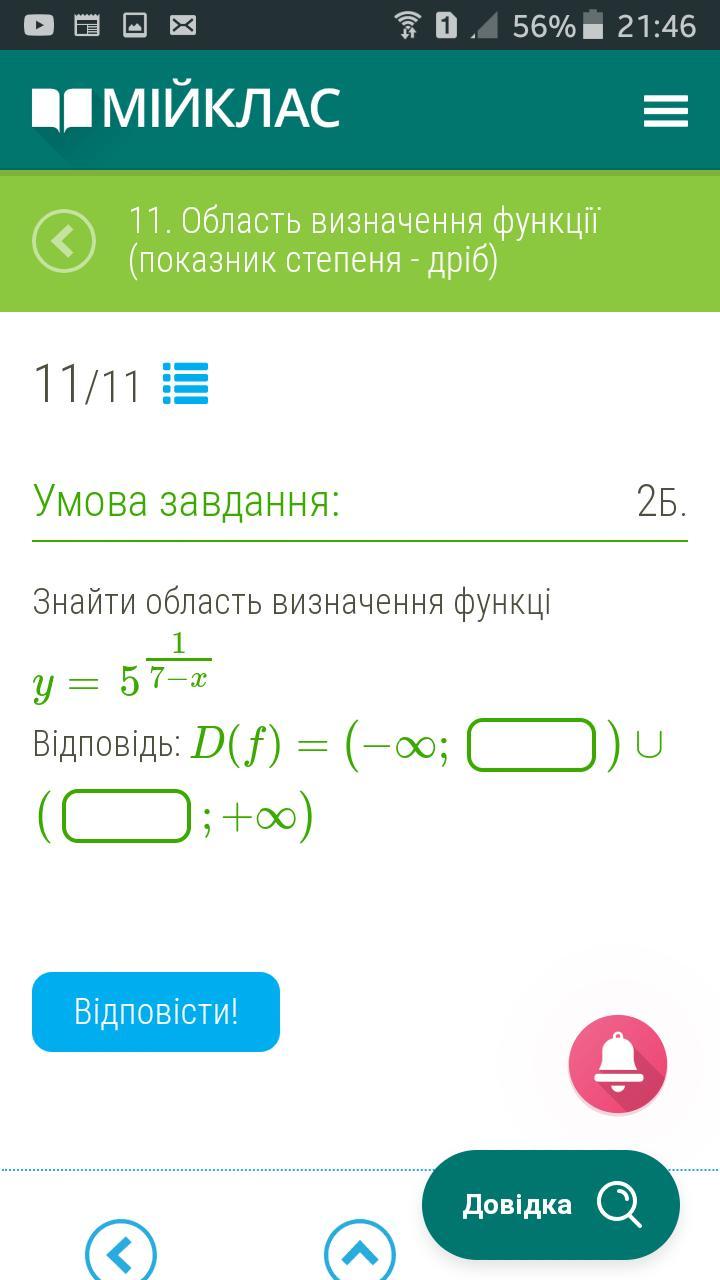Open the task list icon beside 11/11
Viewport: 720px width, 1280px height.
pos(186,383)
